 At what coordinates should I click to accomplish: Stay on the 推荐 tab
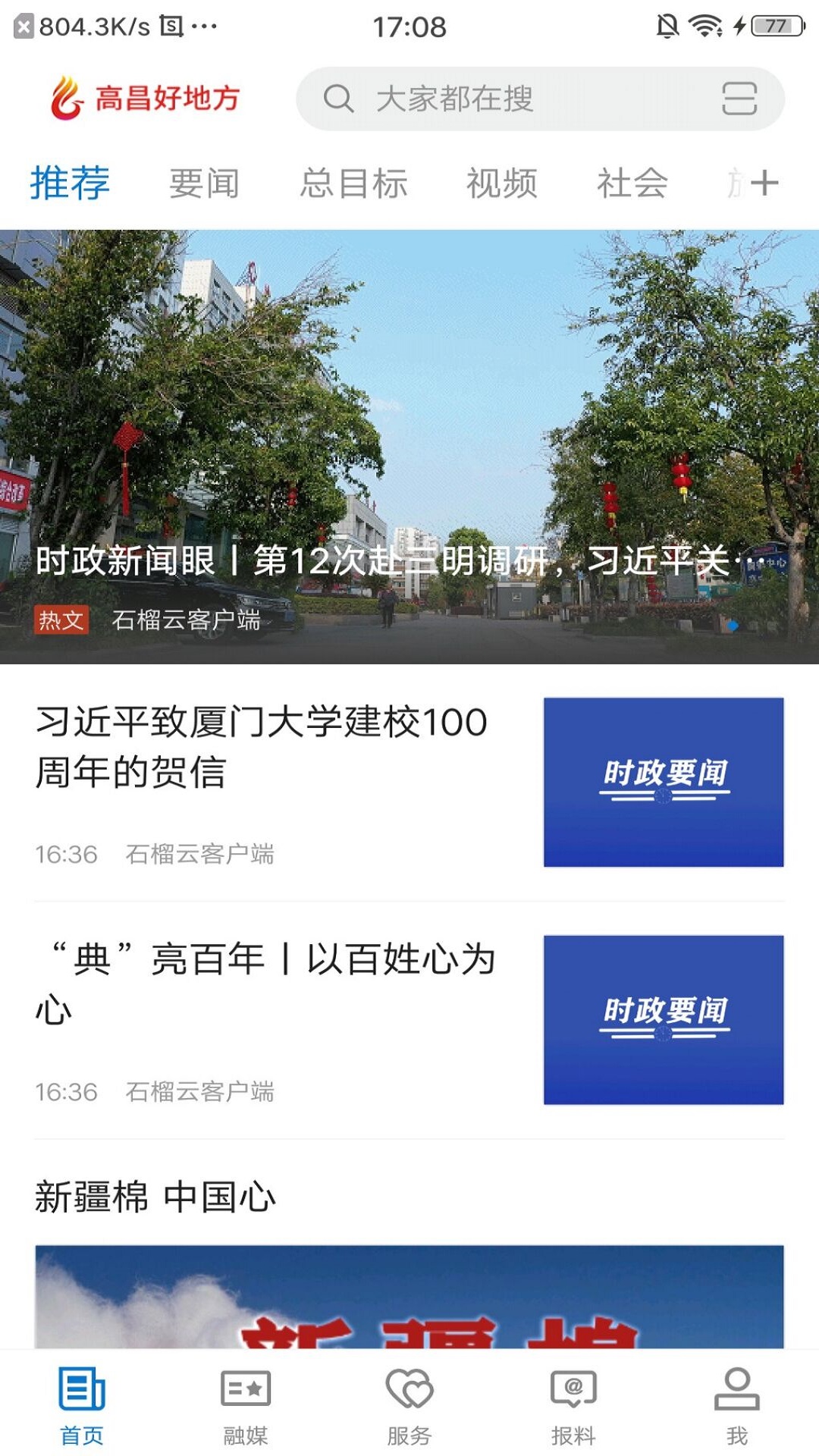click(68, 182)
